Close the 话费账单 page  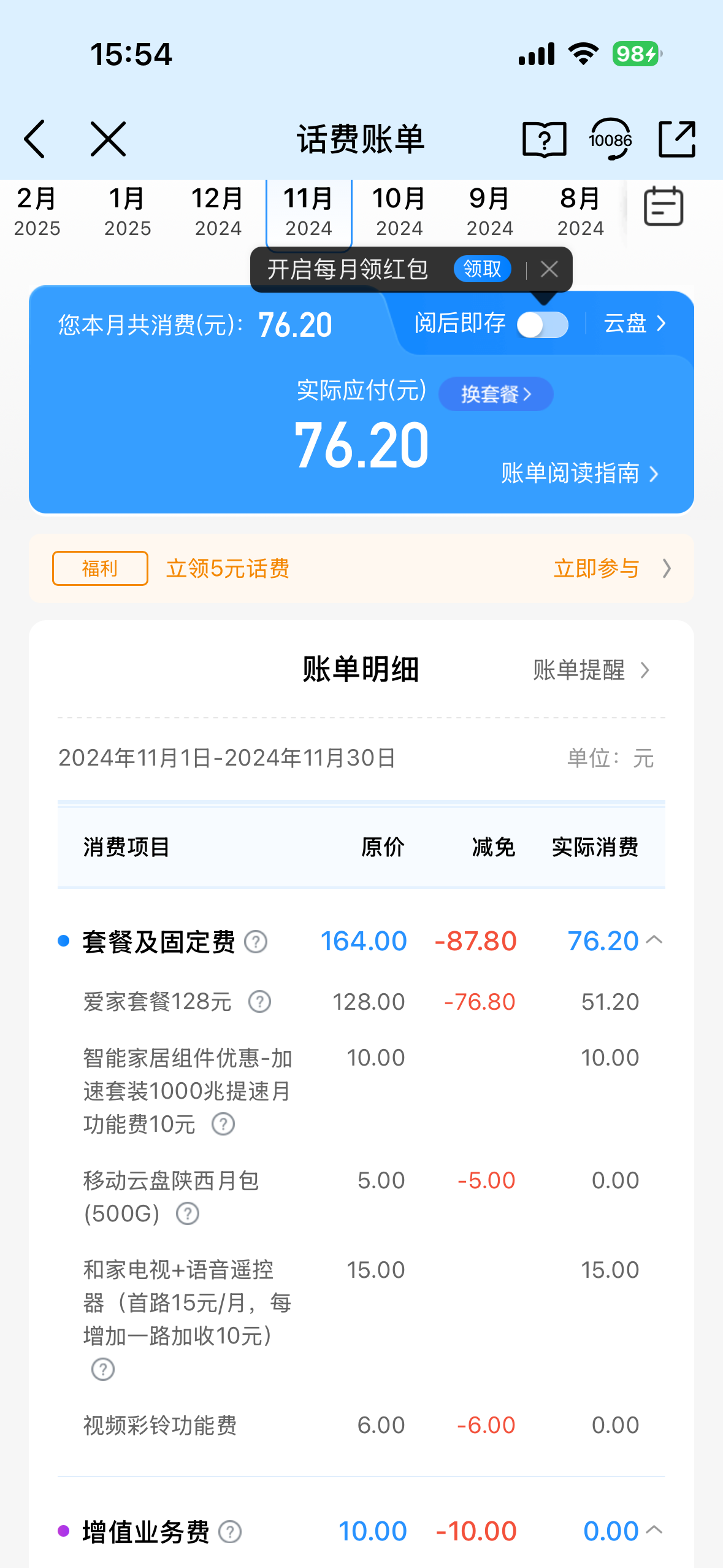click(108, 139)
